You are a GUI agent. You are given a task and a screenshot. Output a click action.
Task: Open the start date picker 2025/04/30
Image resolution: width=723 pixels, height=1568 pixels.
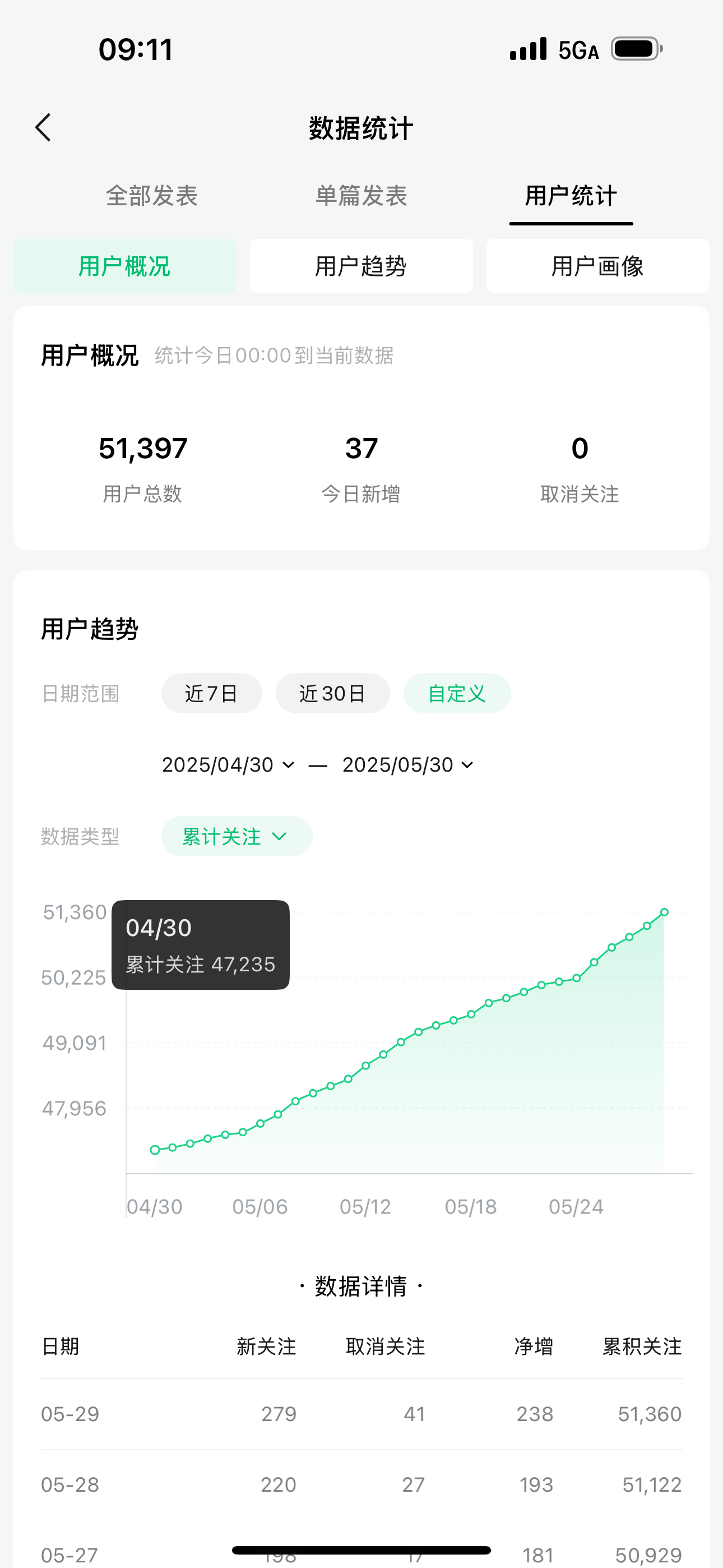click(x=228, y=764)
